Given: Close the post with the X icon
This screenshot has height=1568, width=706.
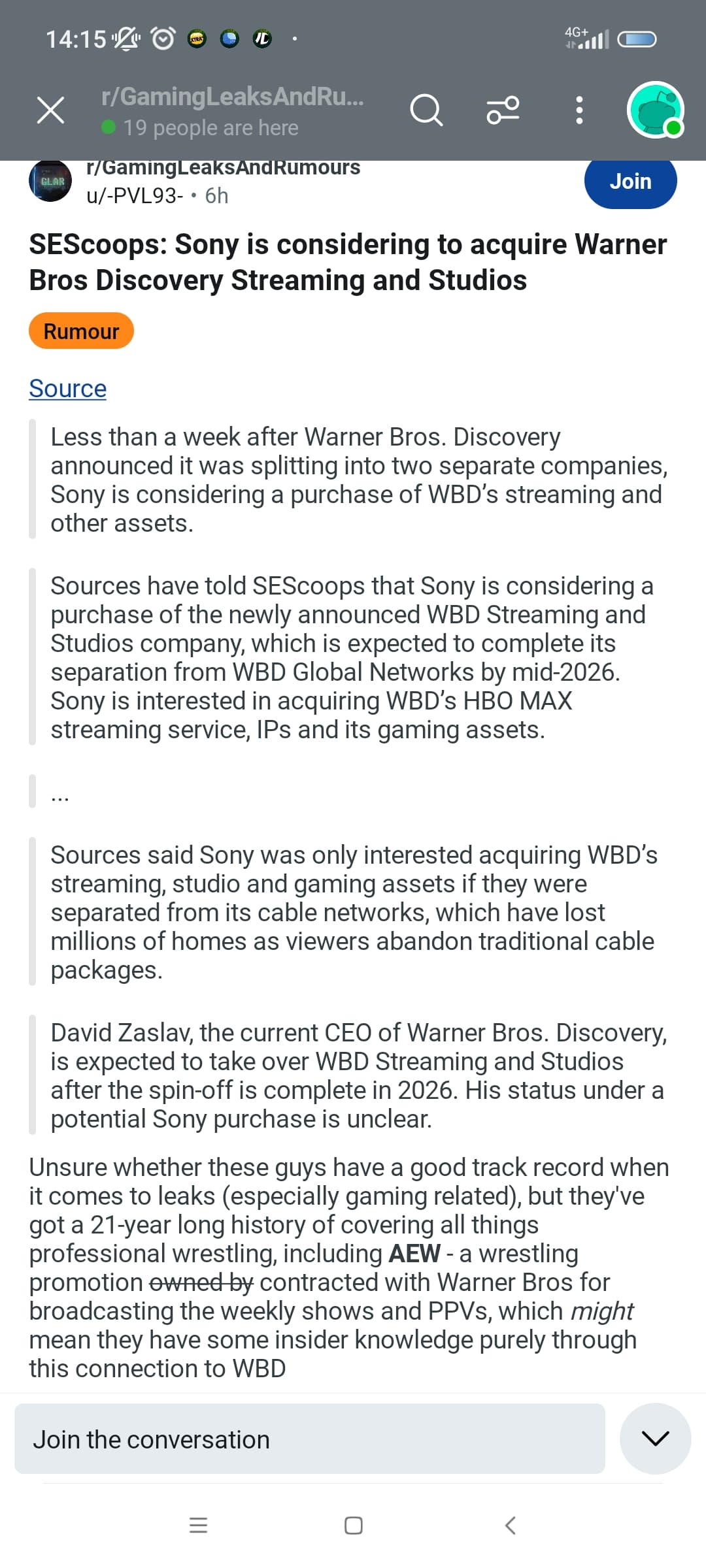Looking at the screenshot, I should (x=50, y=110).
